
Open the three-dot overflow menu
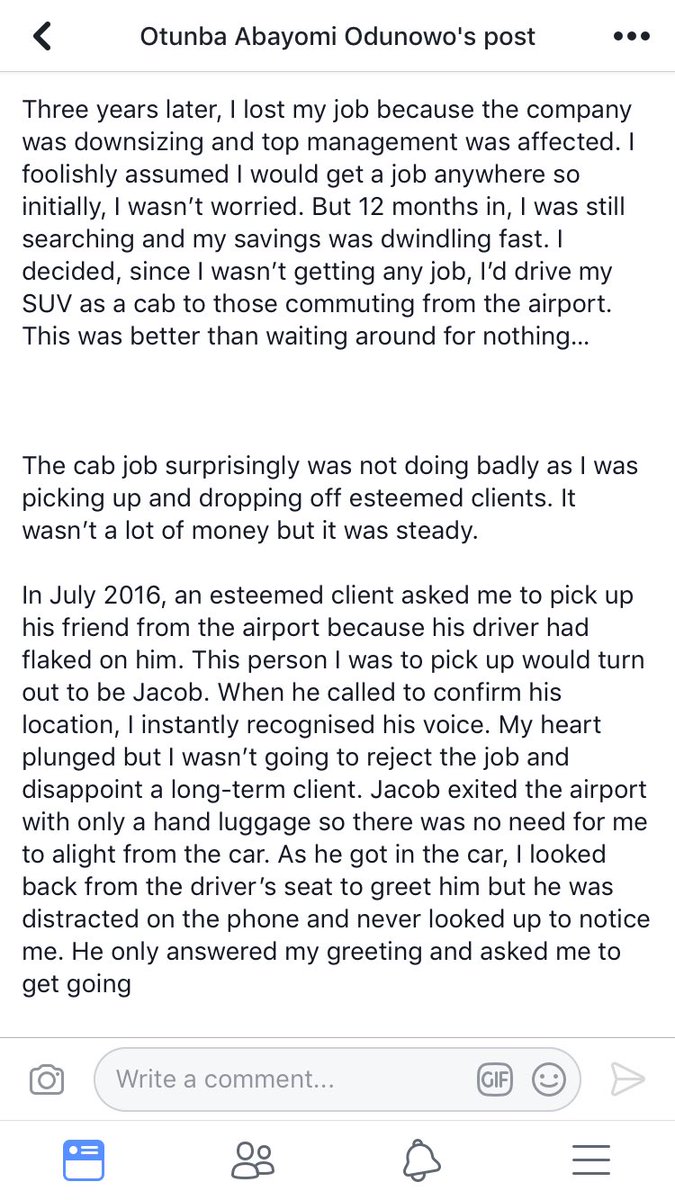(631, 37)
